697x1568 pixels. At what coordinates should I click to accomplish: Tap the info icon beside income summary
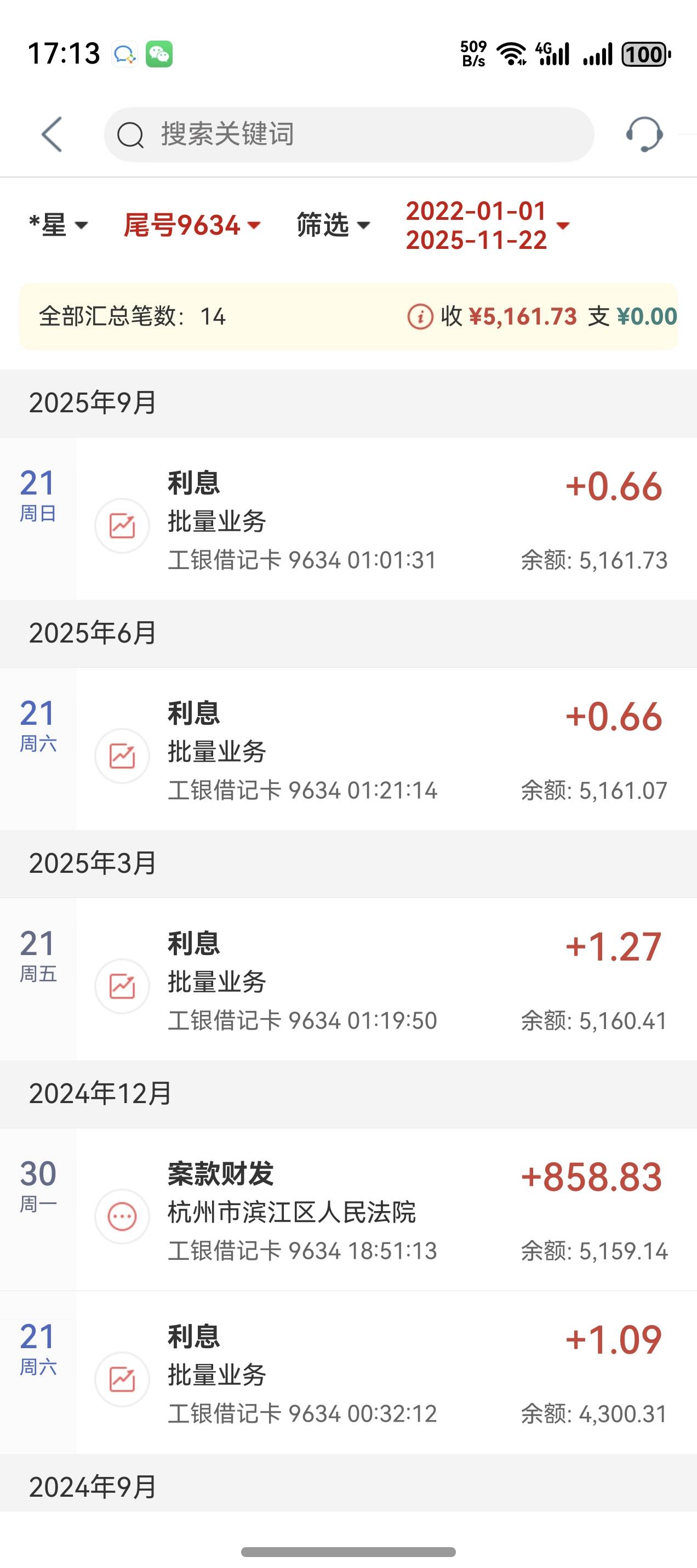click(420, 316)
